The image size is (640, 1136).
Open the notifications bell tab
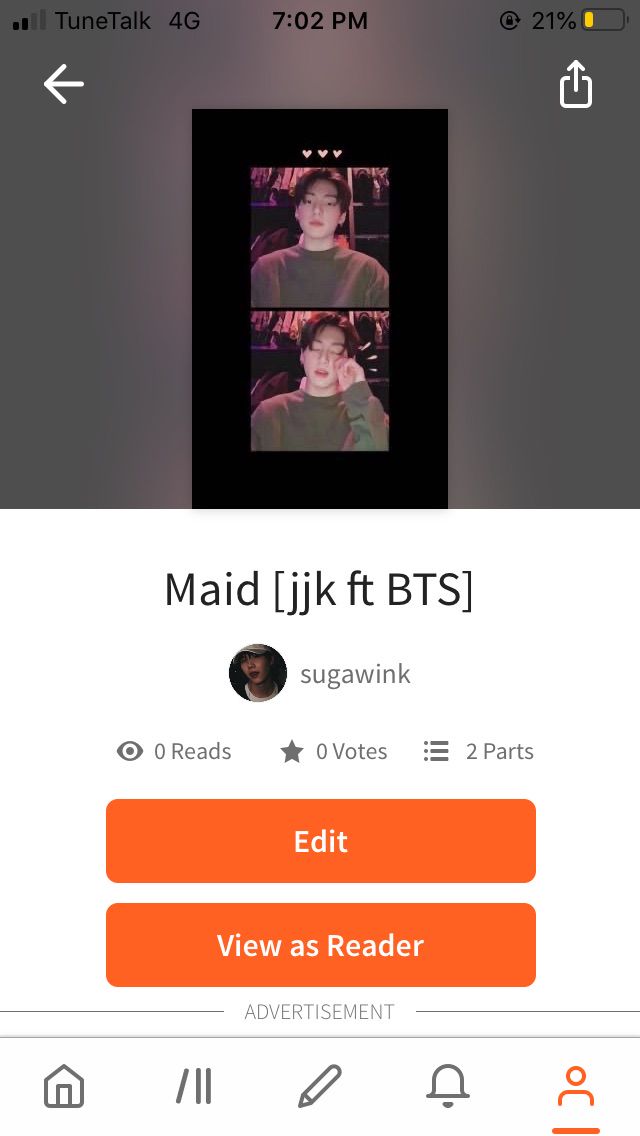pyautogui.click(x=447, y=1086)
